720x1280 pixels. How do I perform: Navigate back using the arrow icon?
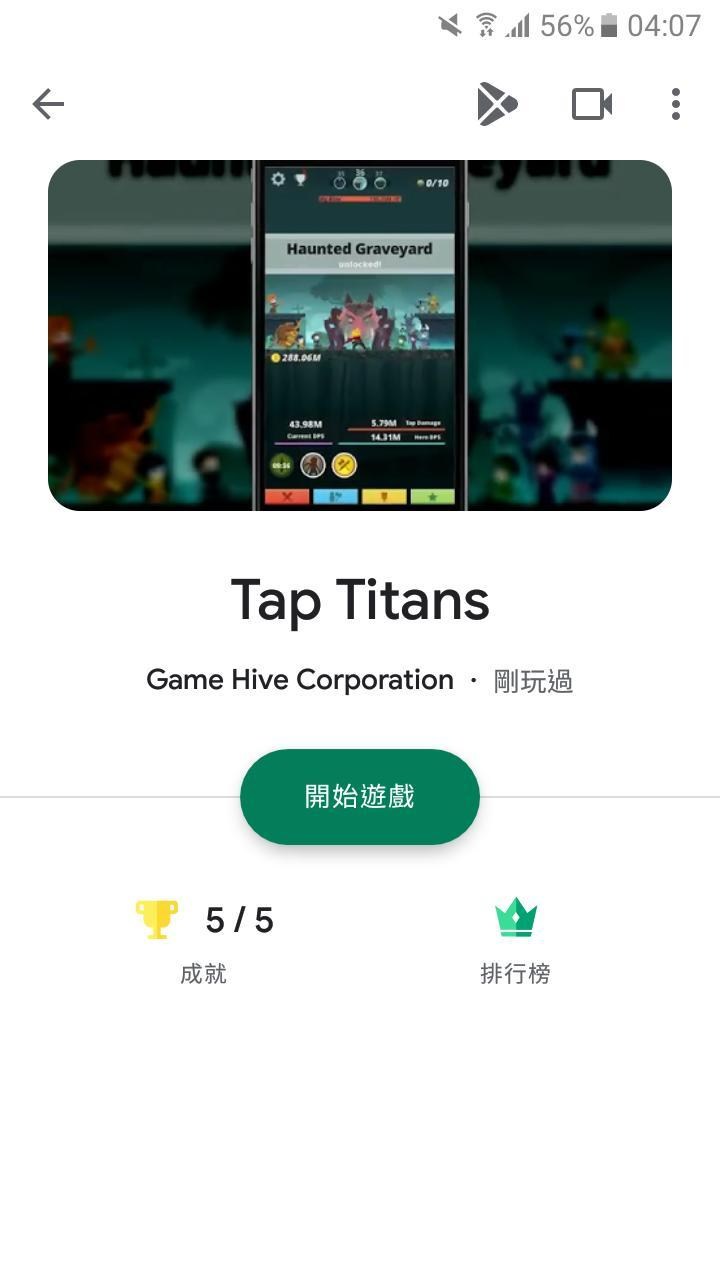tap(48, 103)
